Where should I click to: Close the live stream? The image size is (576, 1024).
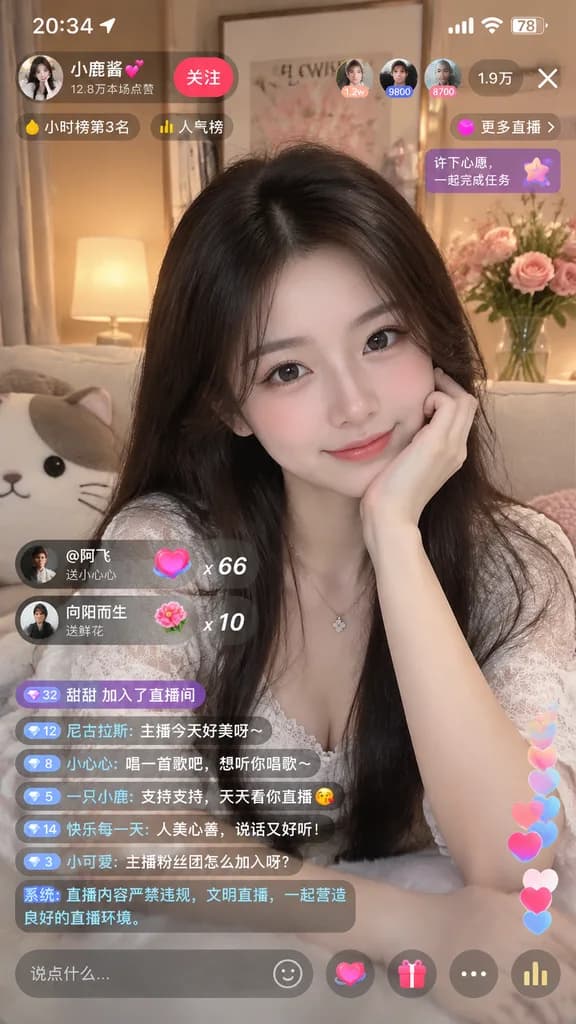pos(547,78)
